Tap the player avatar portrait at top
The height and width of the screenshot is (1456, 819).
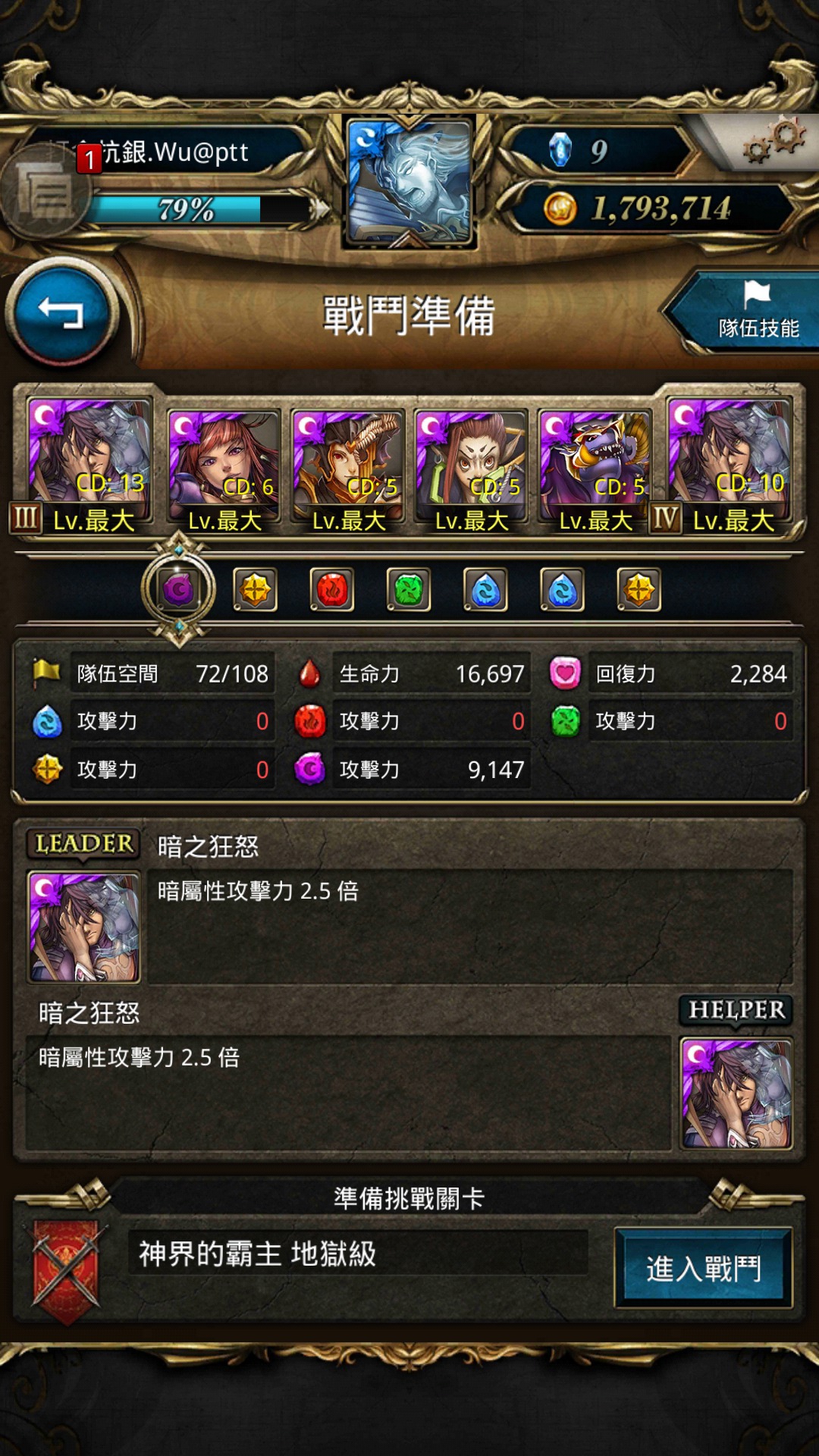(x=410, y=181)
